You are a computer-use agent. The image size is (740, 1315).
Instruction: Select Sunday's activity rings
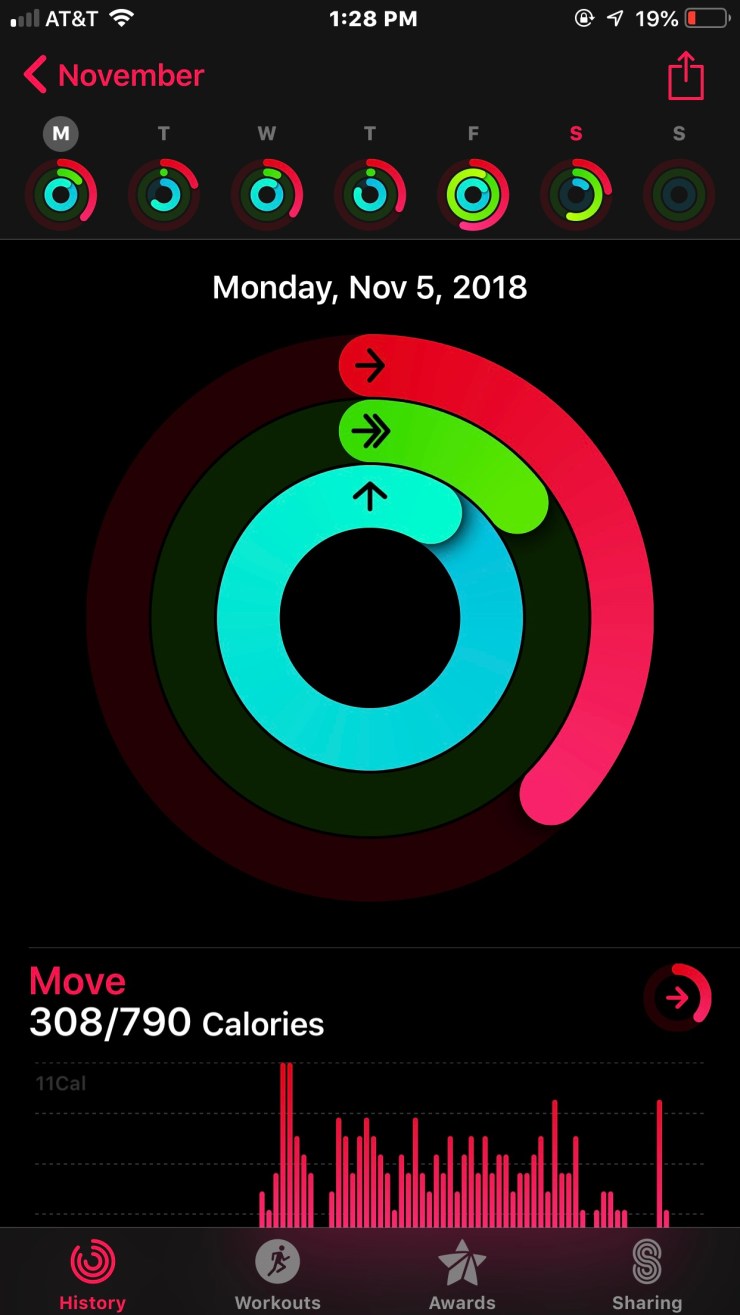[679, 194]
